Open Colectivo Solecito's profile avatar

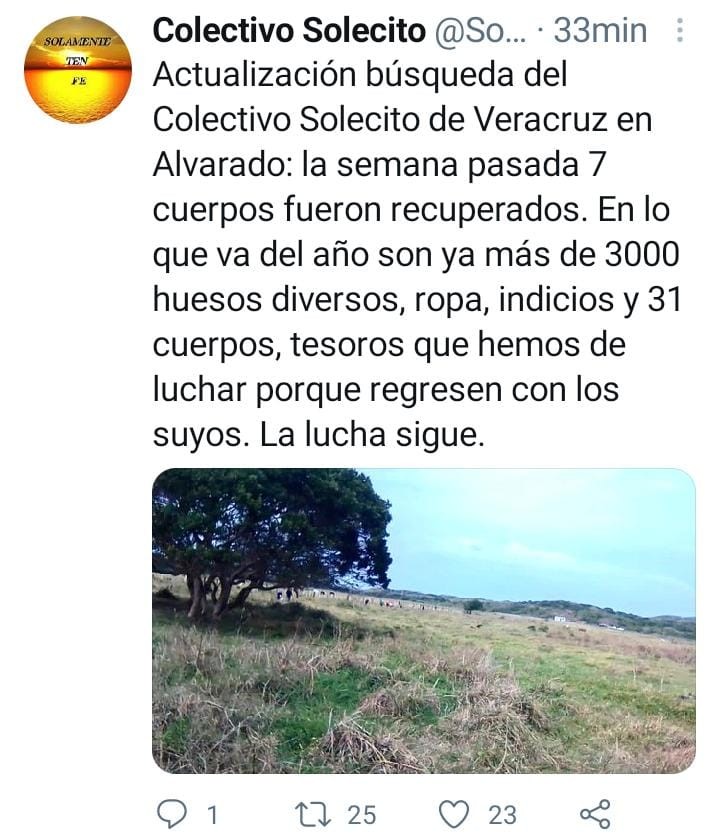[78, 71]
